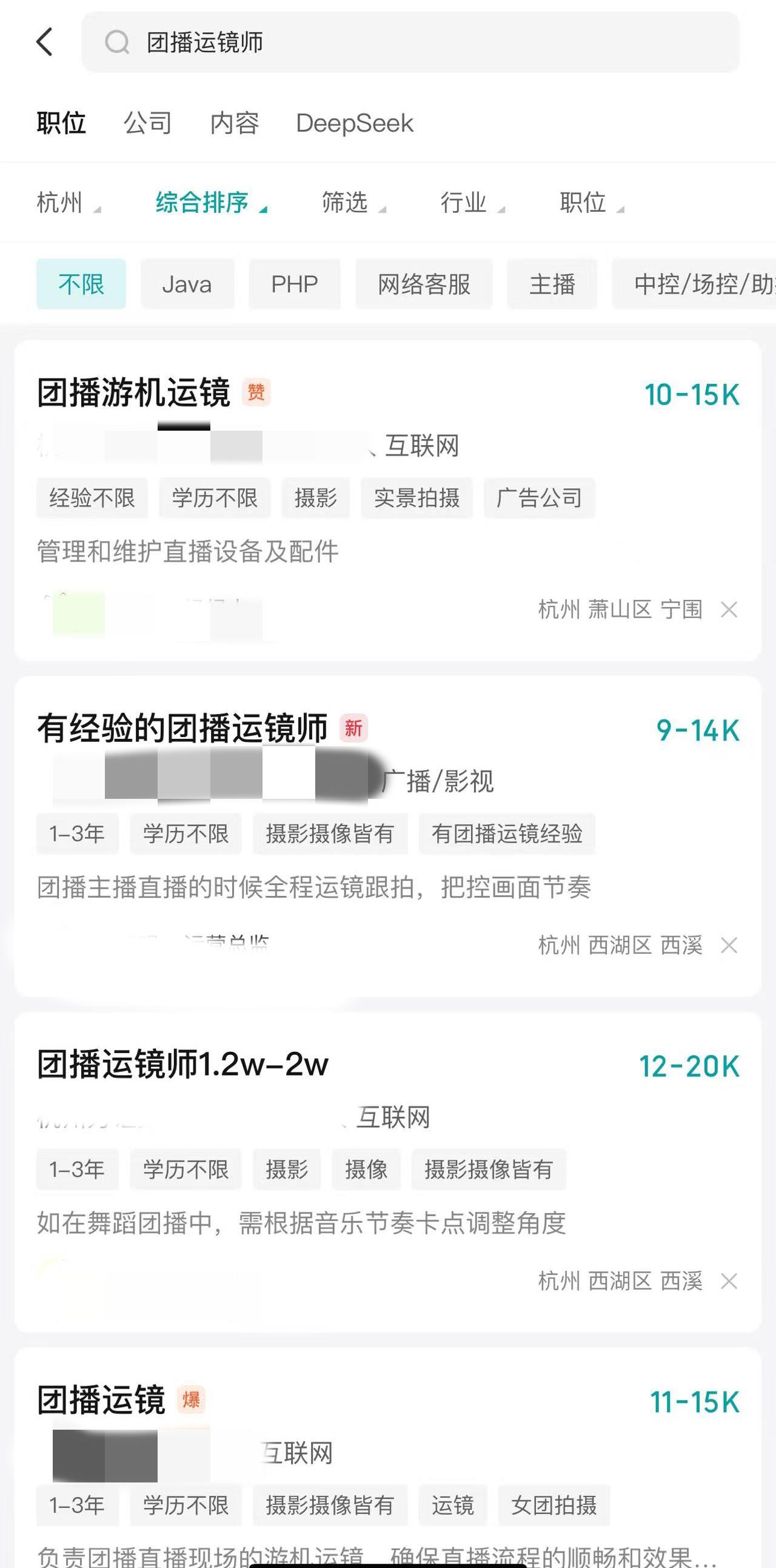776x1568 pixels.
Task: Tap the 团播运镜师 search box
Action: click(410, 42)
